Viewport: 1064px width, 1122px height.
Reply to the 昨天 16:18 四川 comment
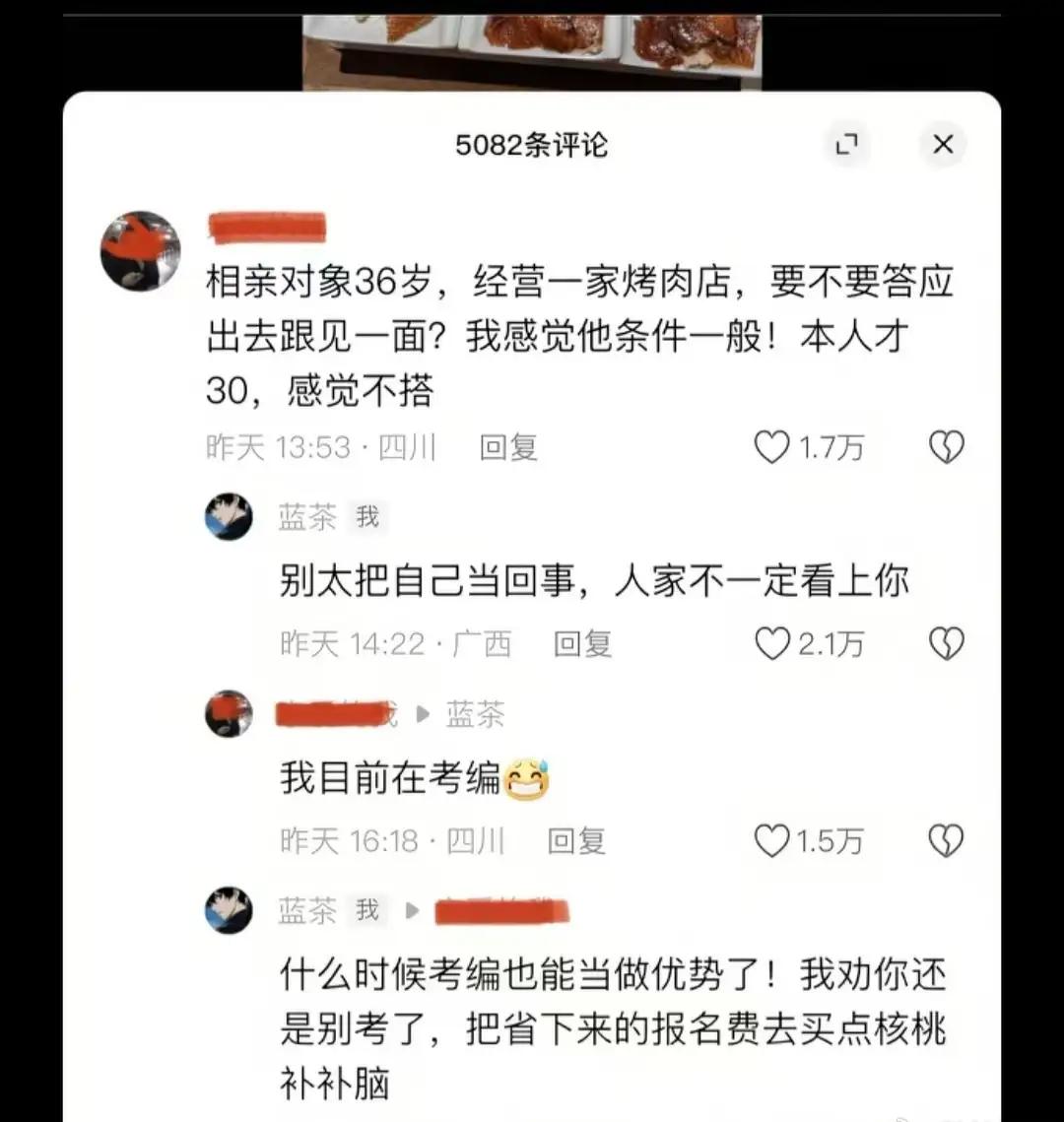point(576,841)
